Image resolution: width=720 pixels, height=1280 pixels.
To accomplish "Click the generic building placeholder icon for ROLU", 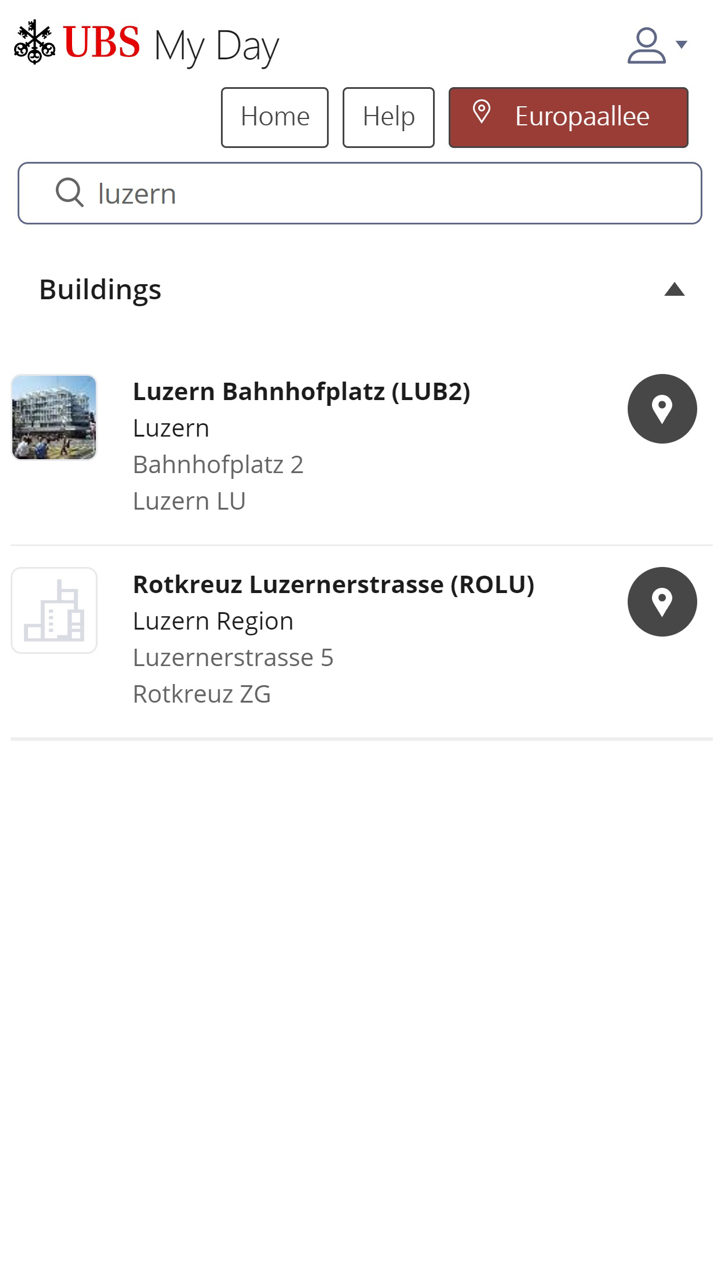I will click(x=54, y=609).
